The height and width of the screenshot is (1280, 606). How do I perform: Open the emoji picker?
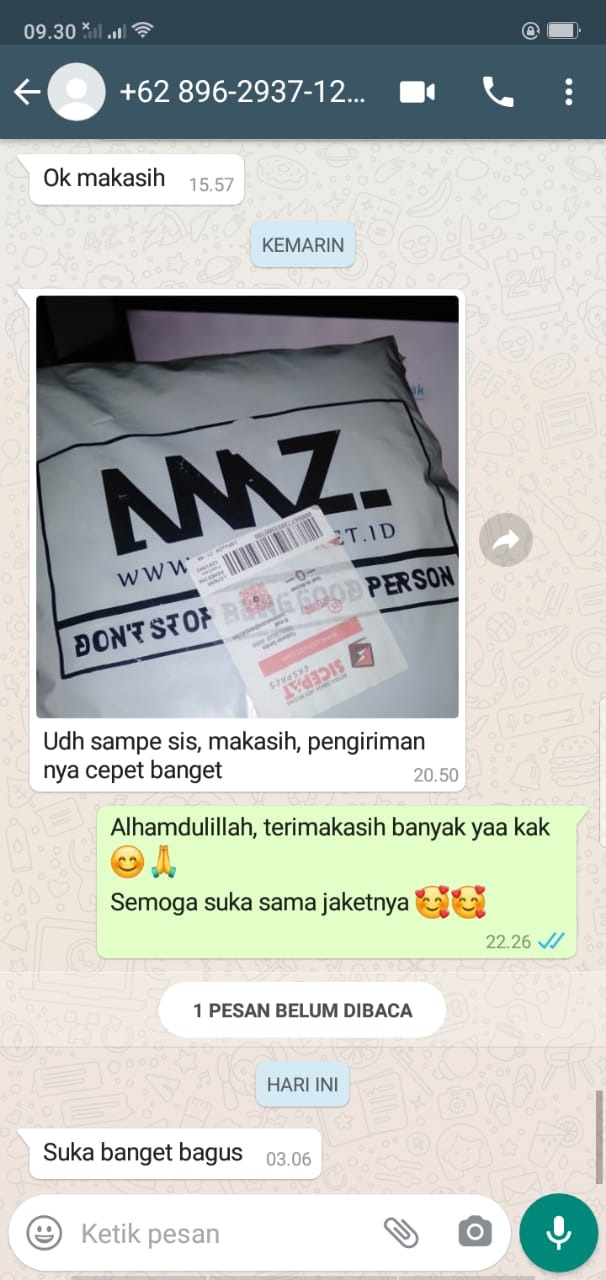click(x=44, y=1232)
